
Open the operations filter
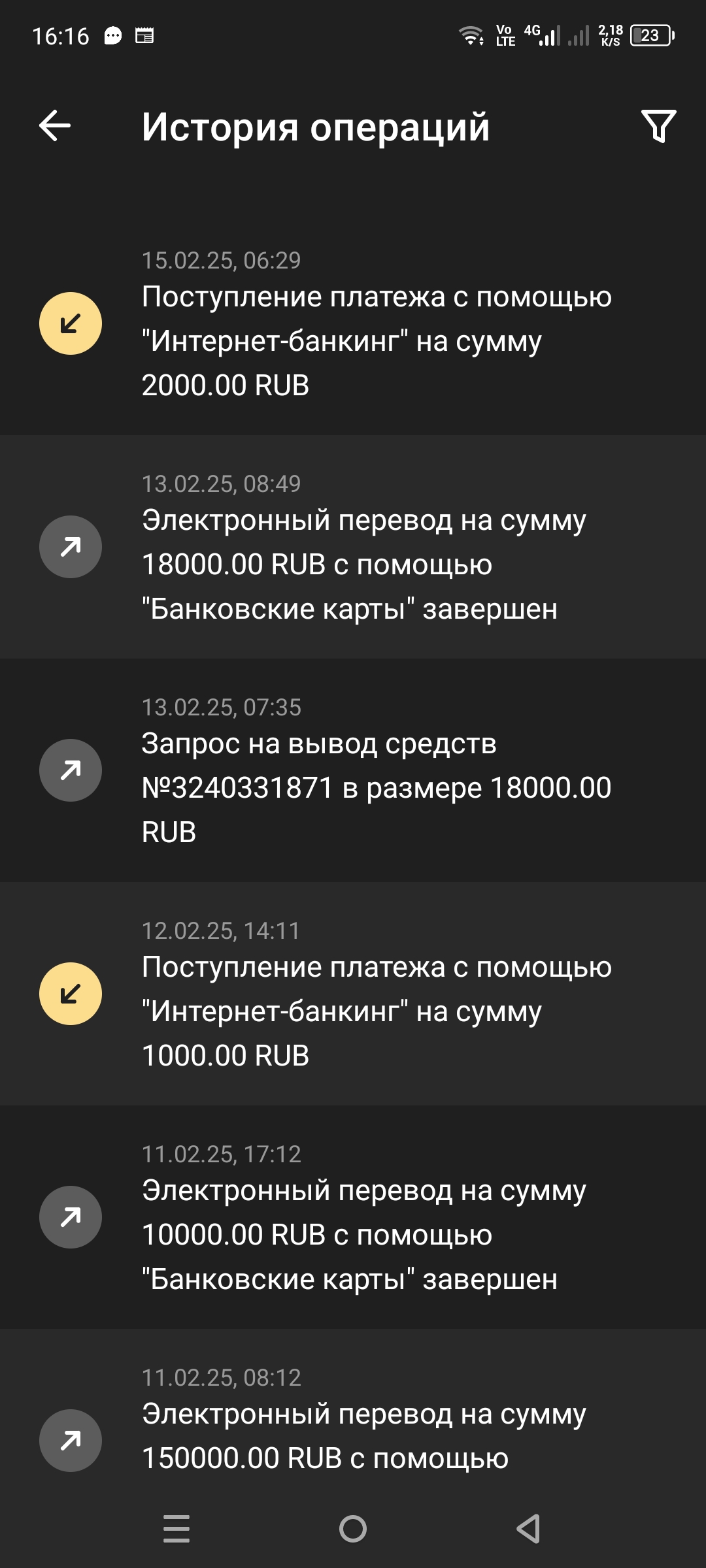click(658, 125)
